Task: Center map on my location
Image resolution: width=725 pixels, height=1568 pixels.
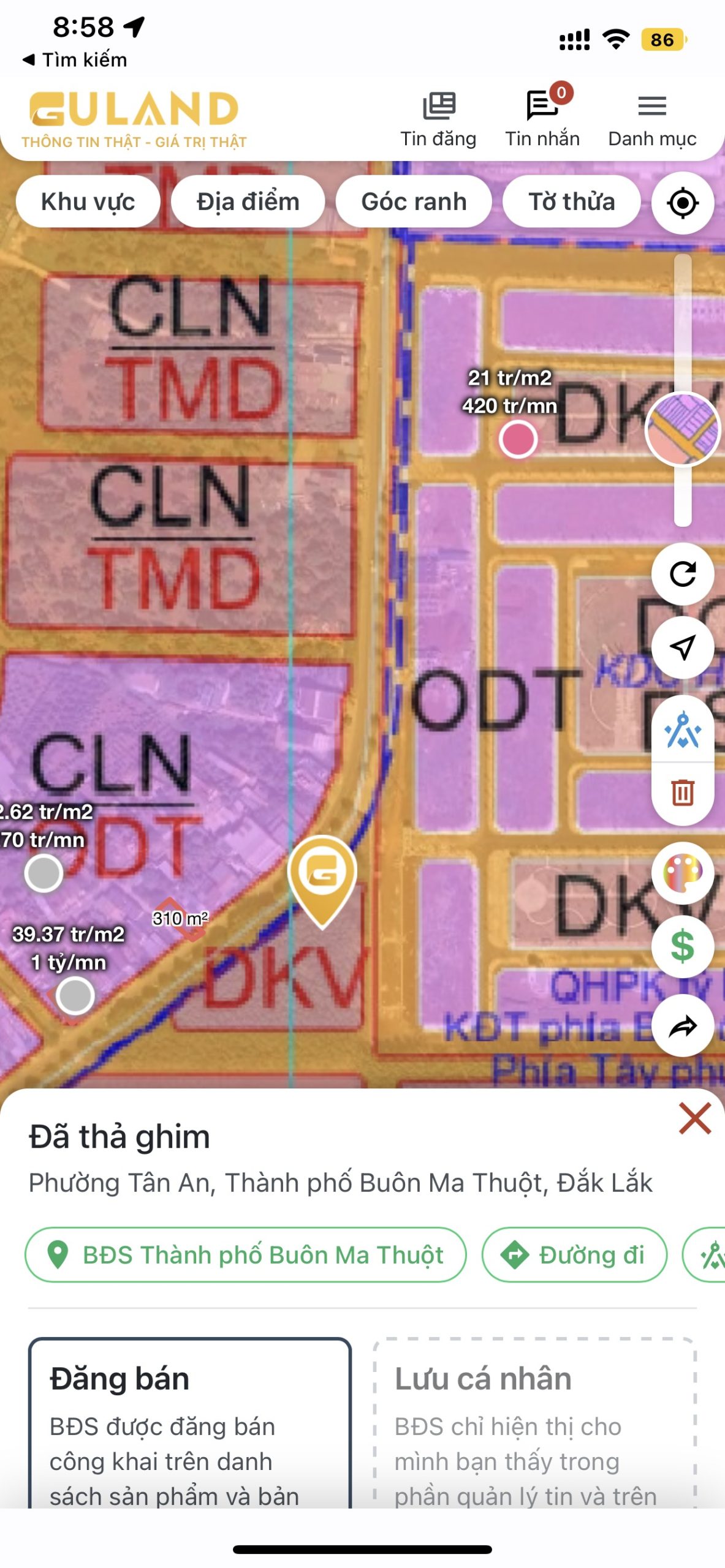Action: (x=682, y=203)
